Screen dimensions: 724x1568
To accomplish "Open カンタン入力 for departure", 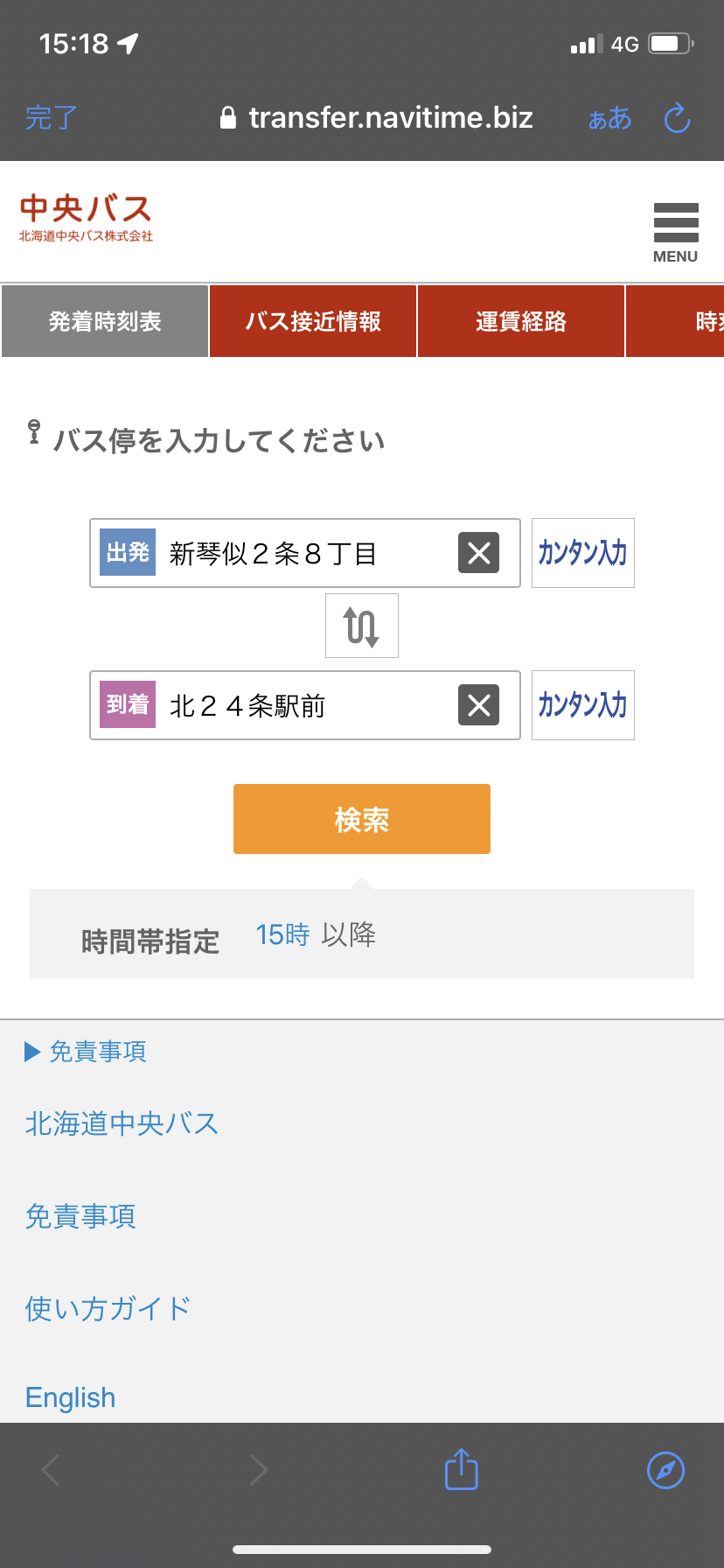I will (583, 553).
